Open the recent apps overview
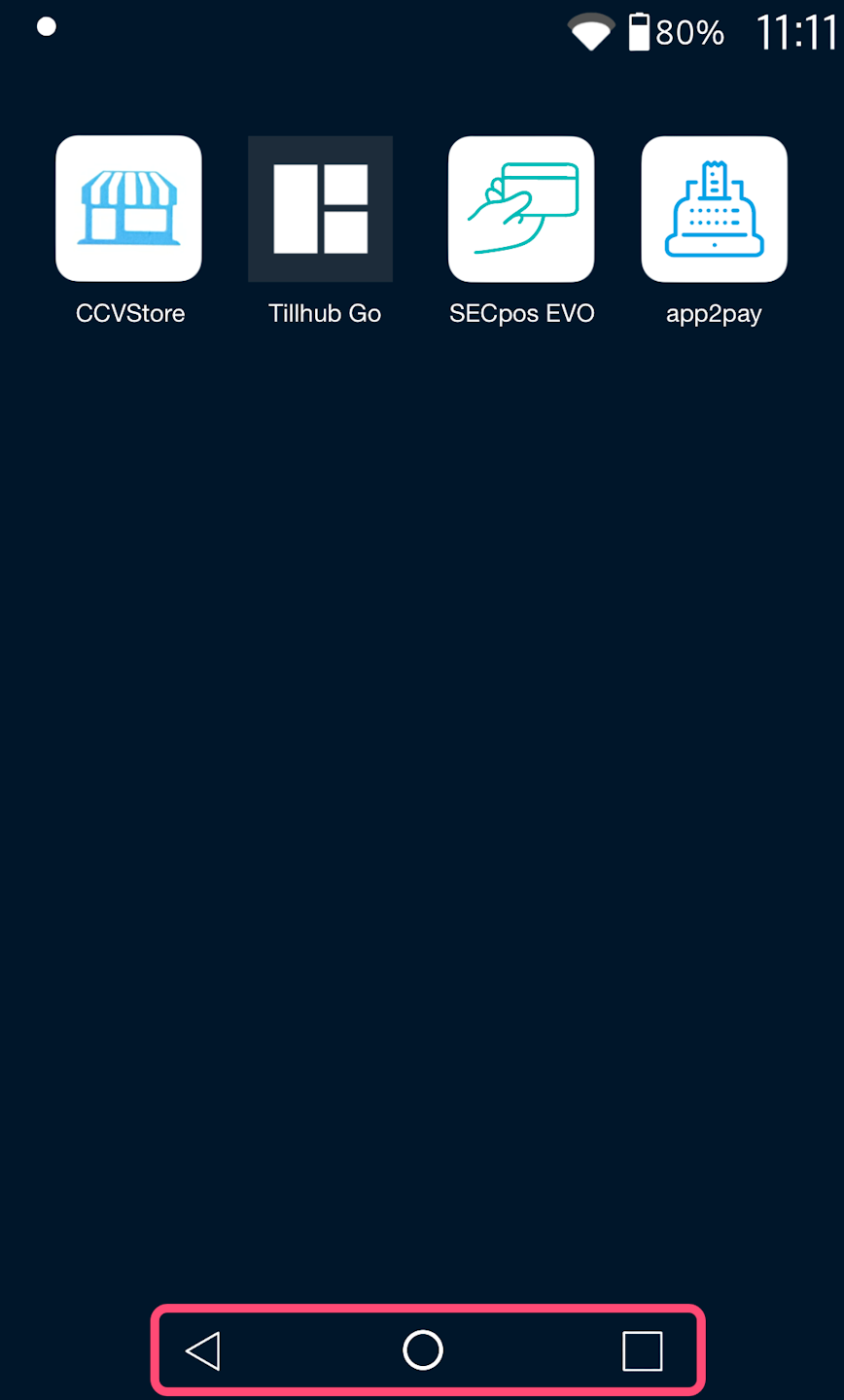The width and height of the screenshot is (844, 1400). [642, 1350]
